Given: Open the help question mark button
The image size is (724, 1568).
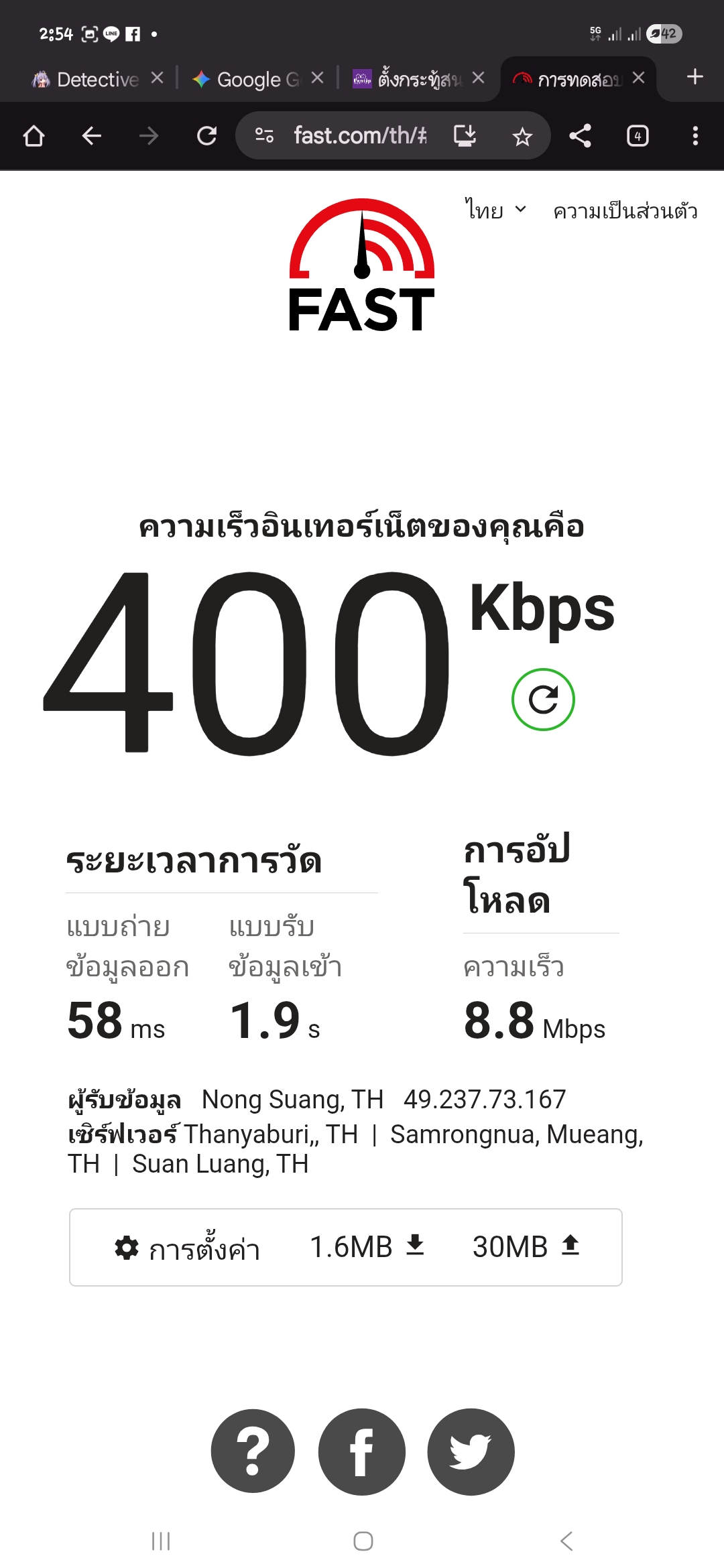Looking at the screenshot, I should (253, 1451).
